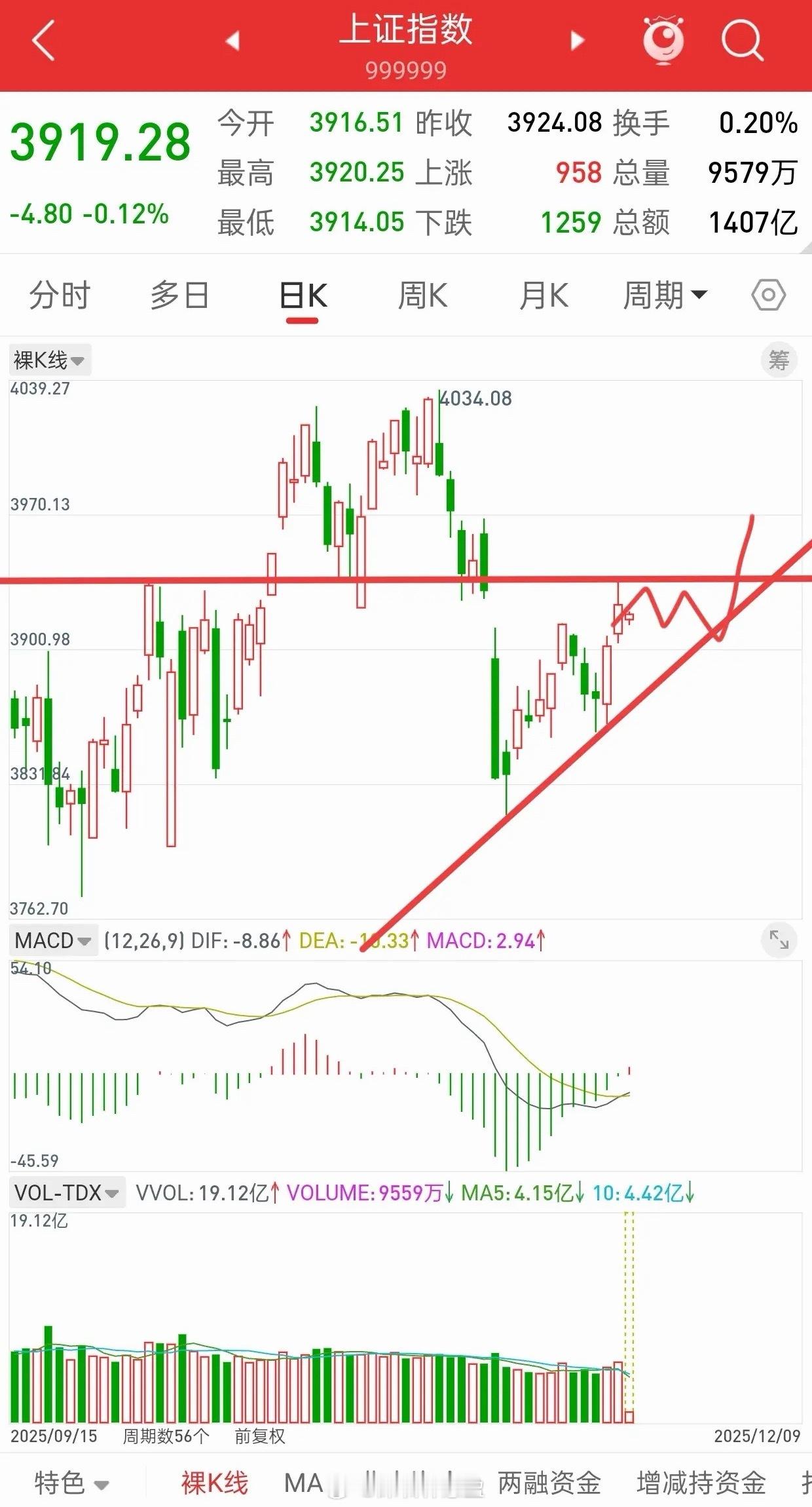Tap the 筹 chip distribution button
Image resolution: width=812 pixels, height=1507 pixels.
[x=779, y=360]
